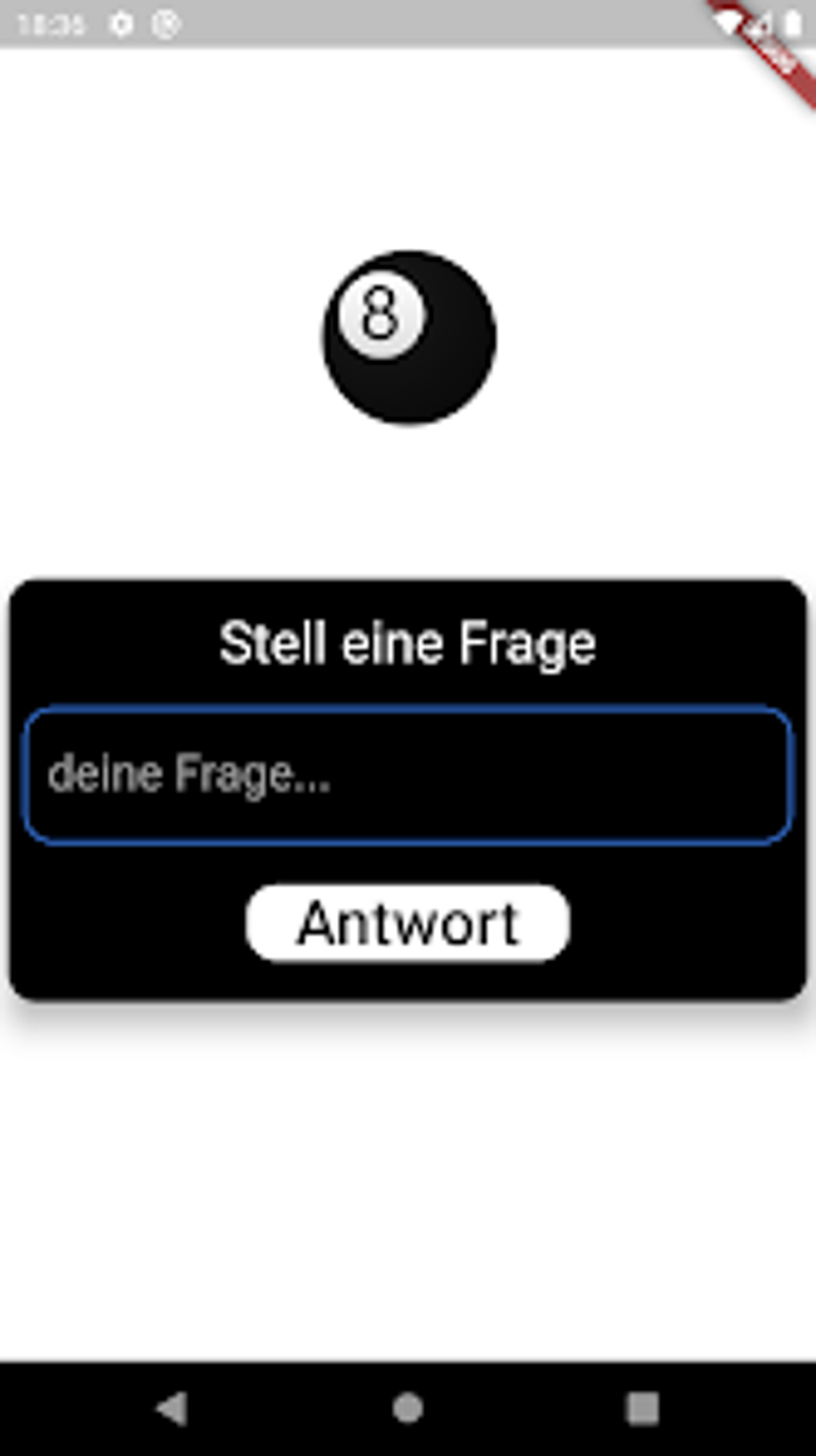Open the recent apps view
816x1456 pixels.
click(642, 1408)
